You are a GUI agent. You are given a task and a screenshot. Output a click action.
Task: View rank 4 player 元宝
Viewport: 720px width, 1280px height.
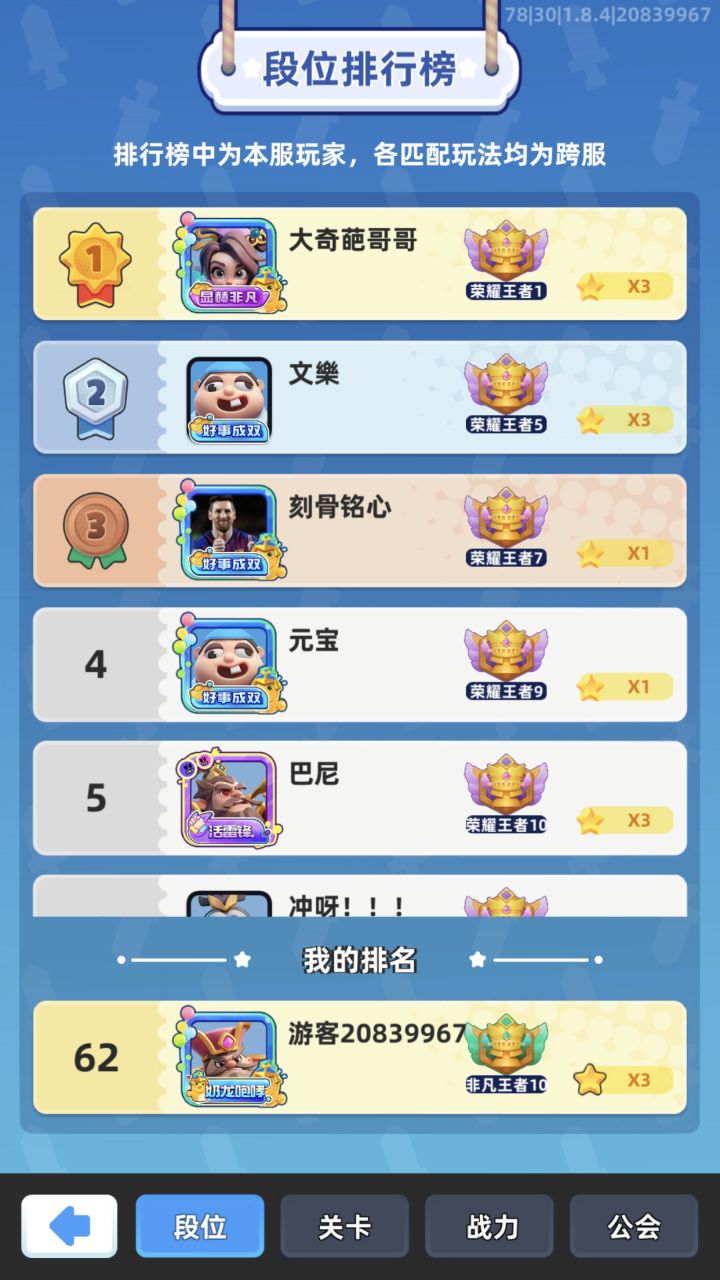(x=360, y=664)
